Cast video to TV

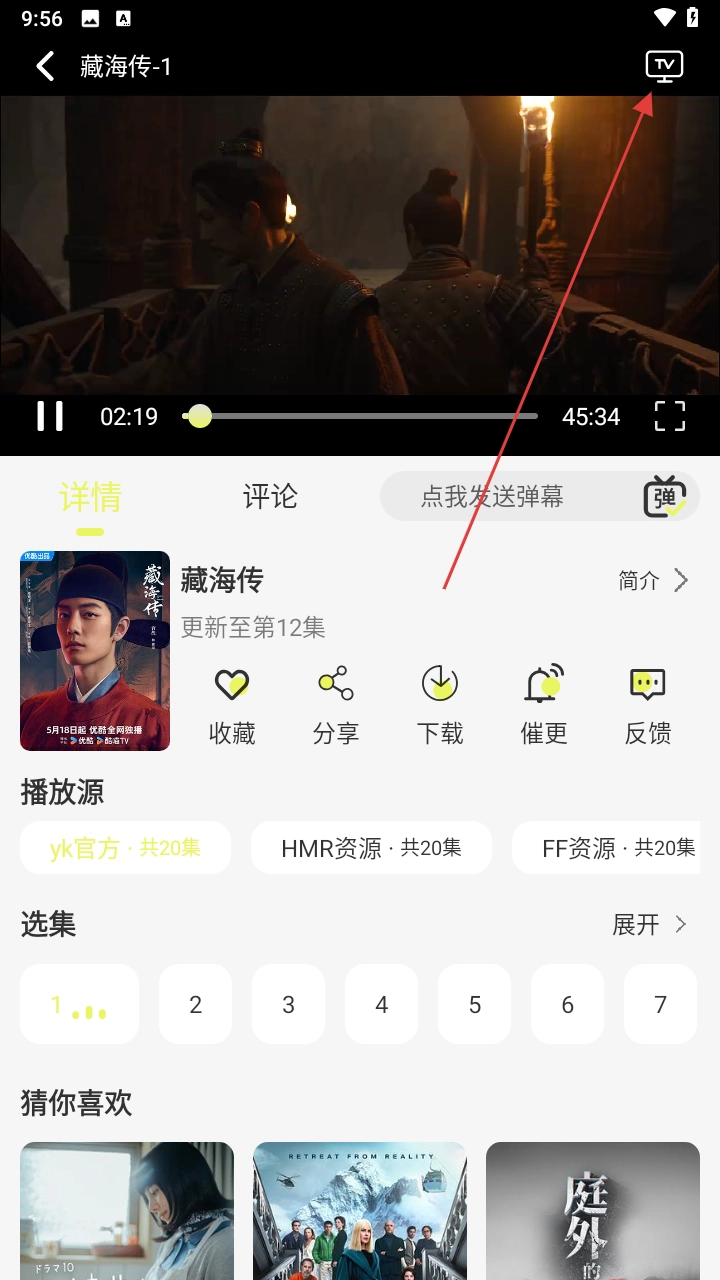664,67
